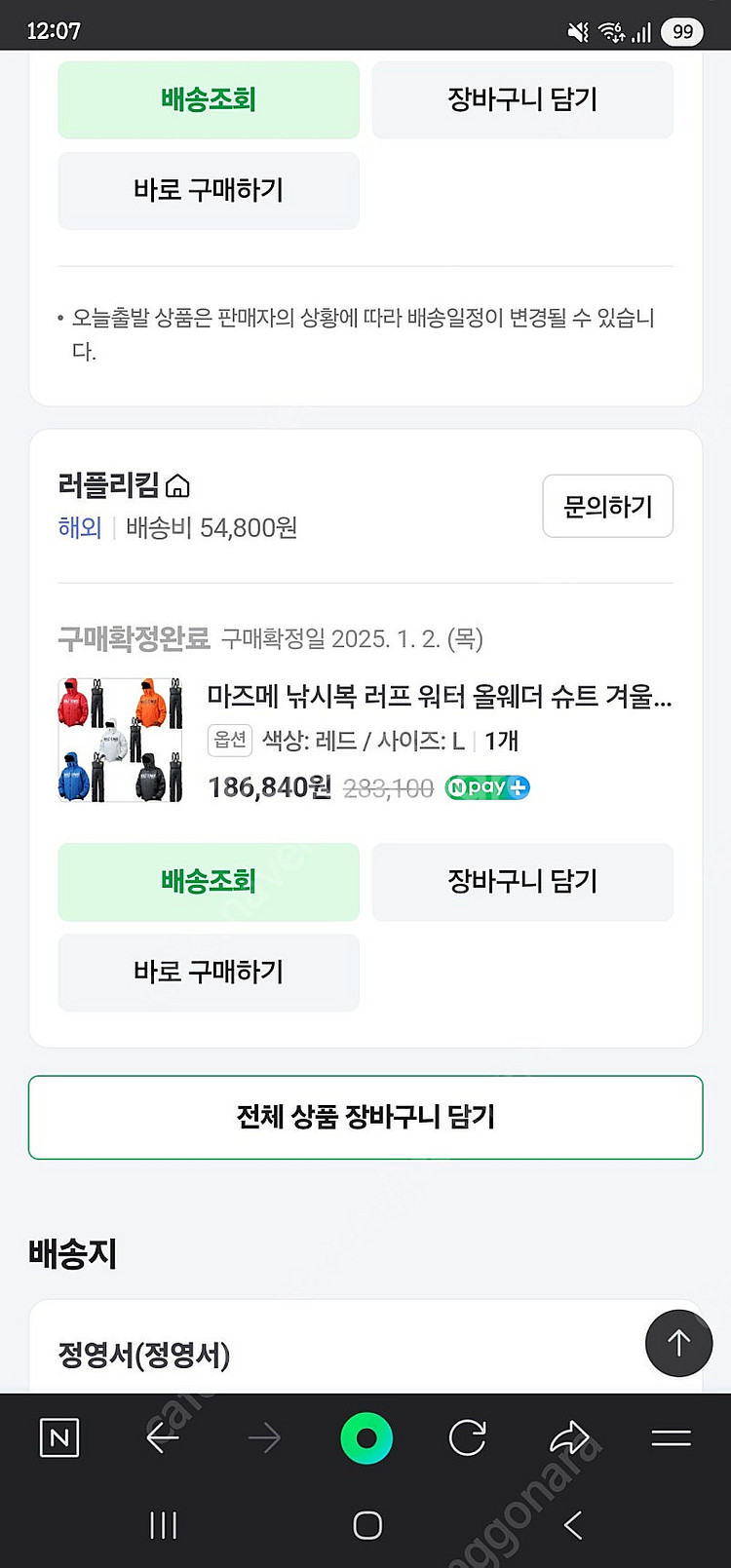
Task: Tap 장바구니 담기 next to 배송조회
Action: coord(522,882)
